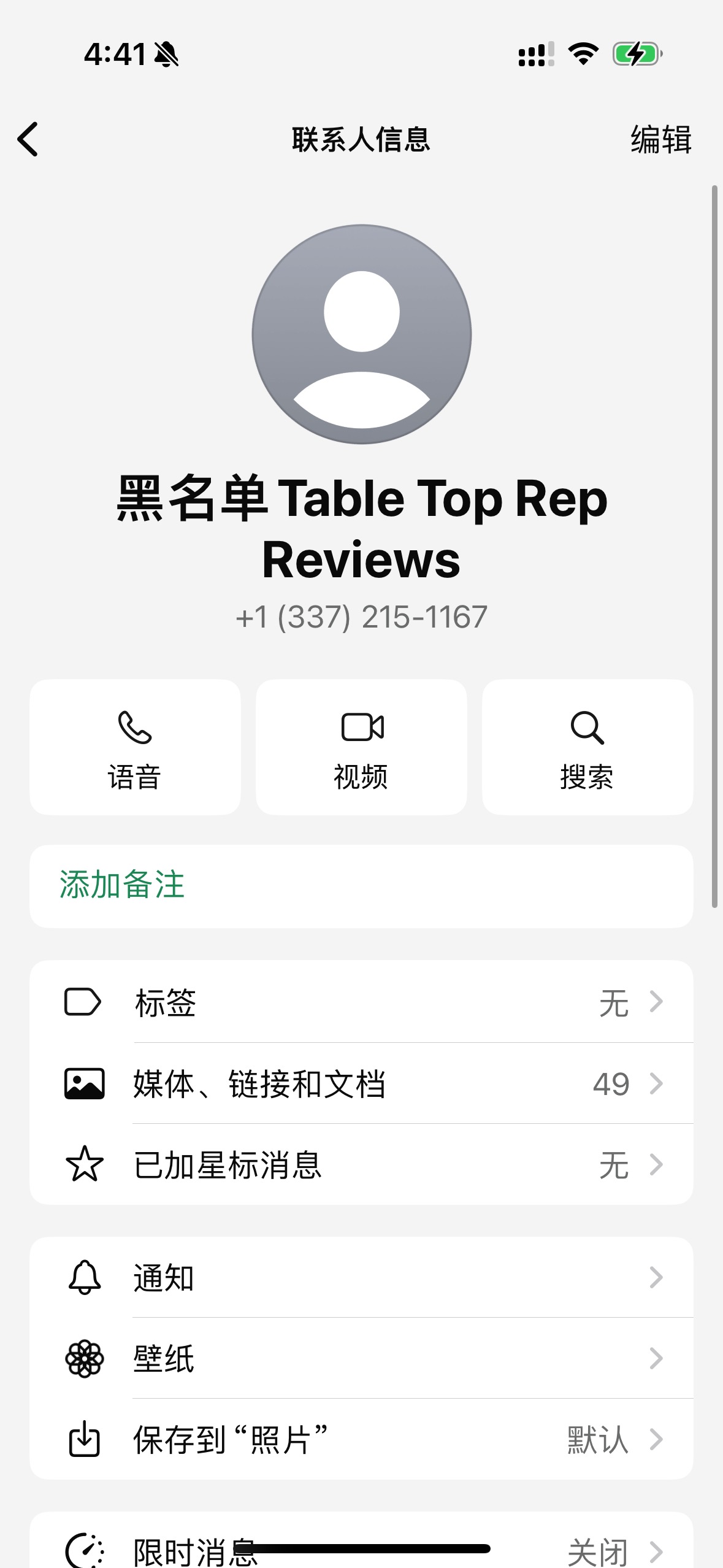Open the 标签 labels row

(x=361, y=1002)
